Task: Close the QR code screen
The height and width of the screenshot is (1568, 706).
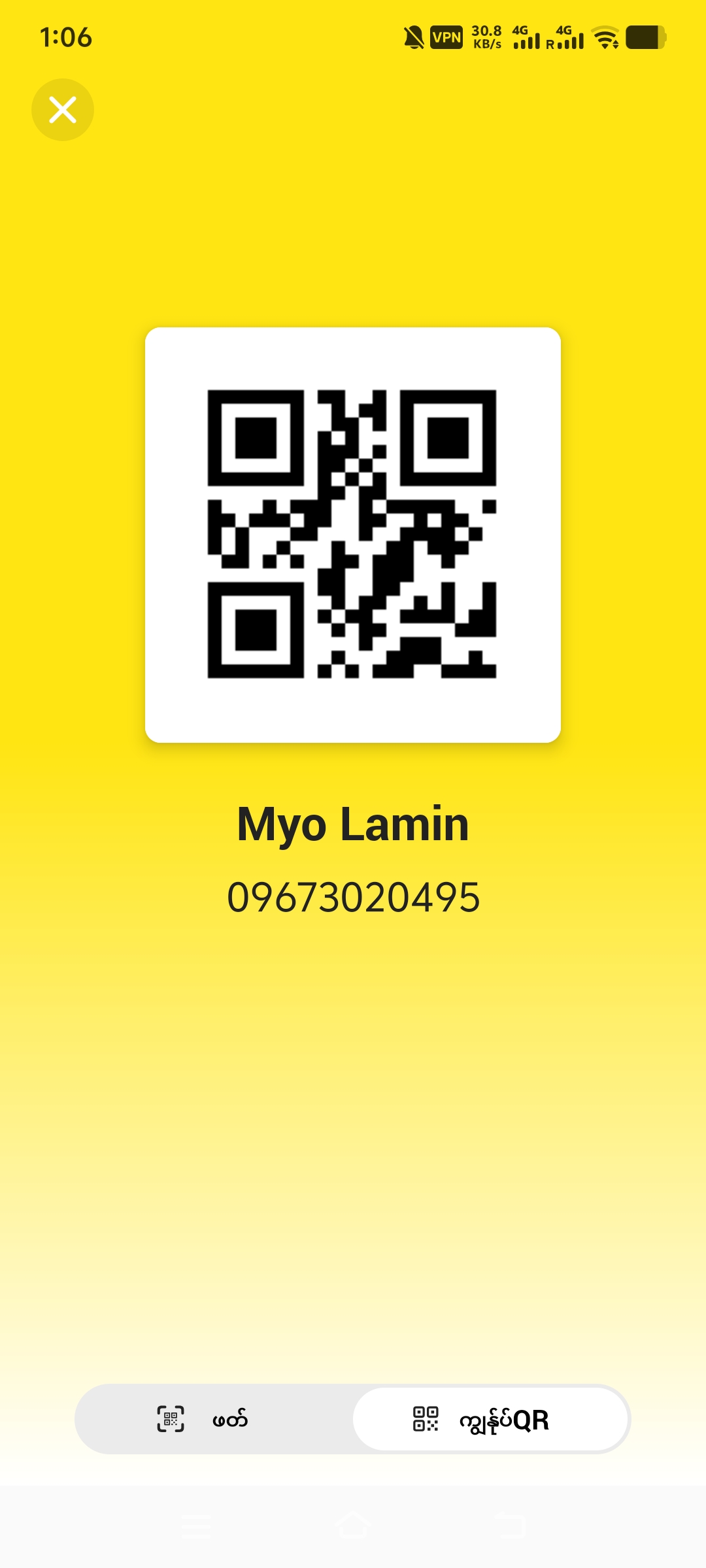Action: point(63,110)
